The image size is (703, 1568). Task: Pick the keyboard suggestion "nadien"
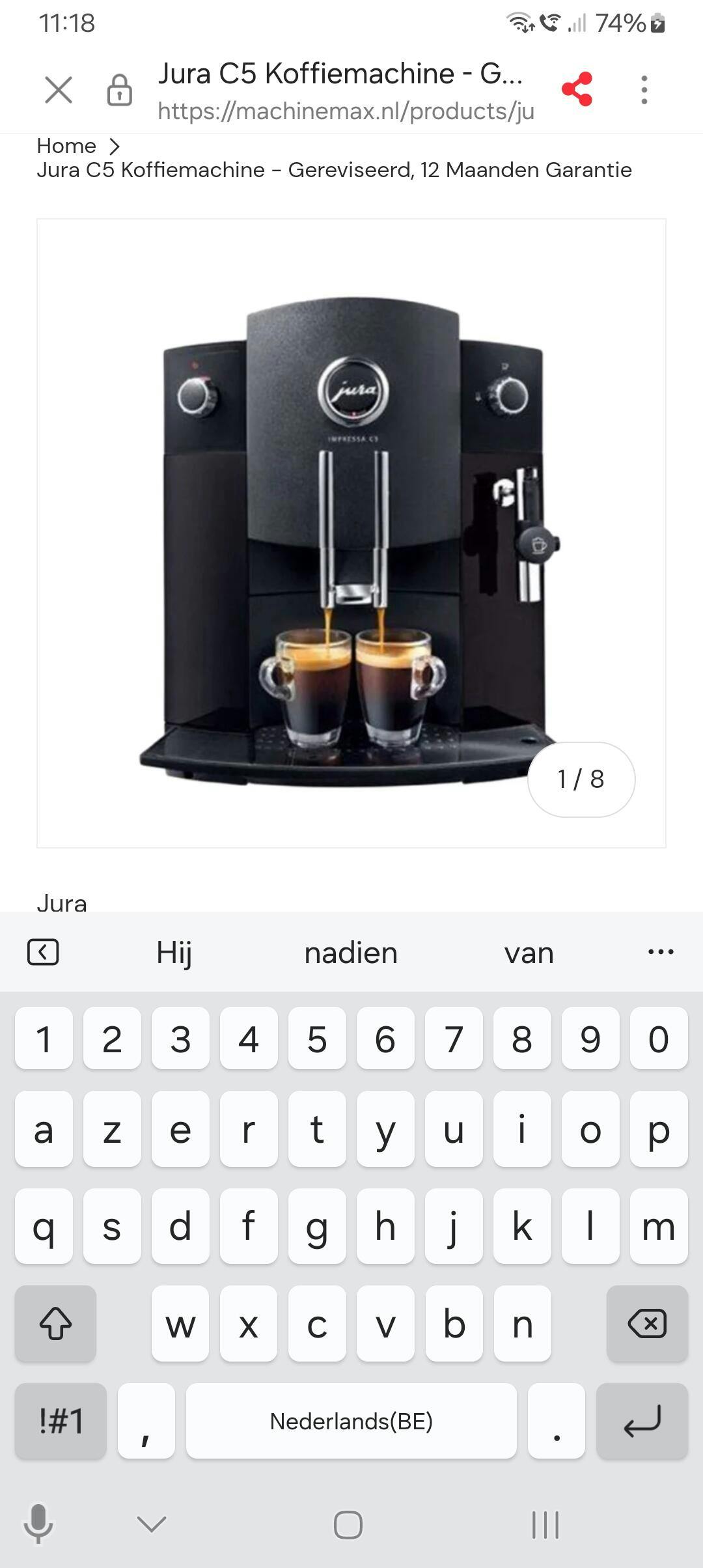(x=351, y=953)
